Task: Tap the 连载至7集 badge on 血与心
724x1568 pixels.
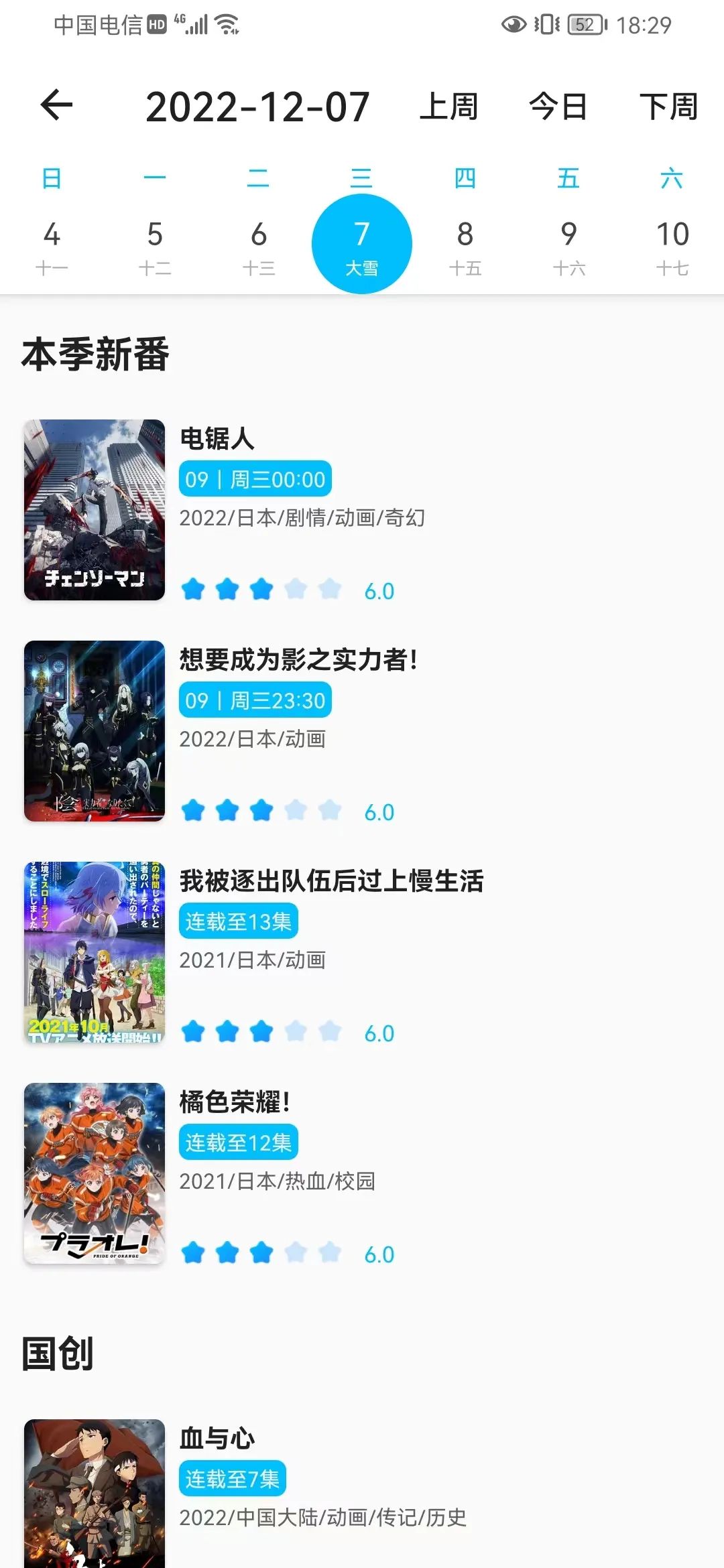Action: pyautogui.click(x=233, y=1478)
